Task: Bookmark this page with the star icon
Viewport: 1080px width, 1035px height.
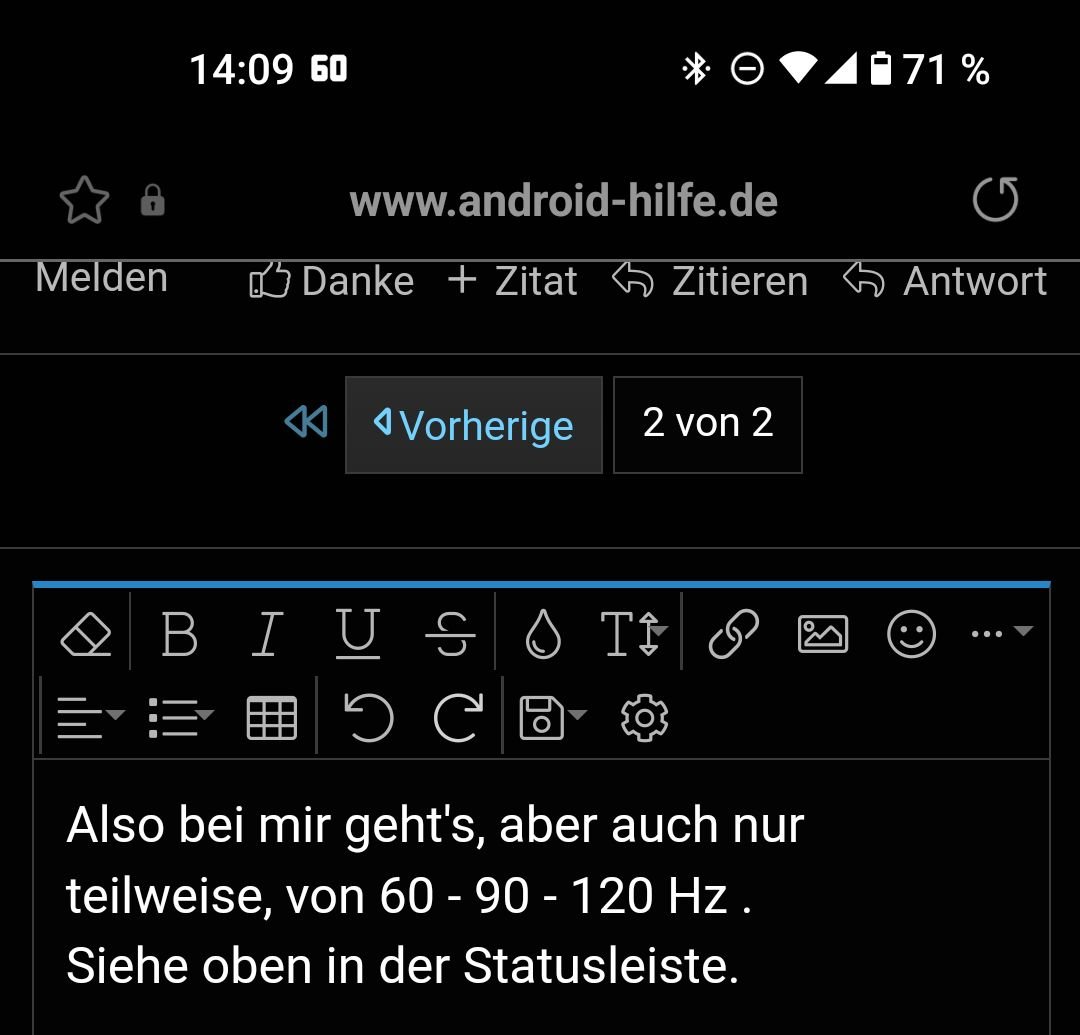Action: pos(84,201)
